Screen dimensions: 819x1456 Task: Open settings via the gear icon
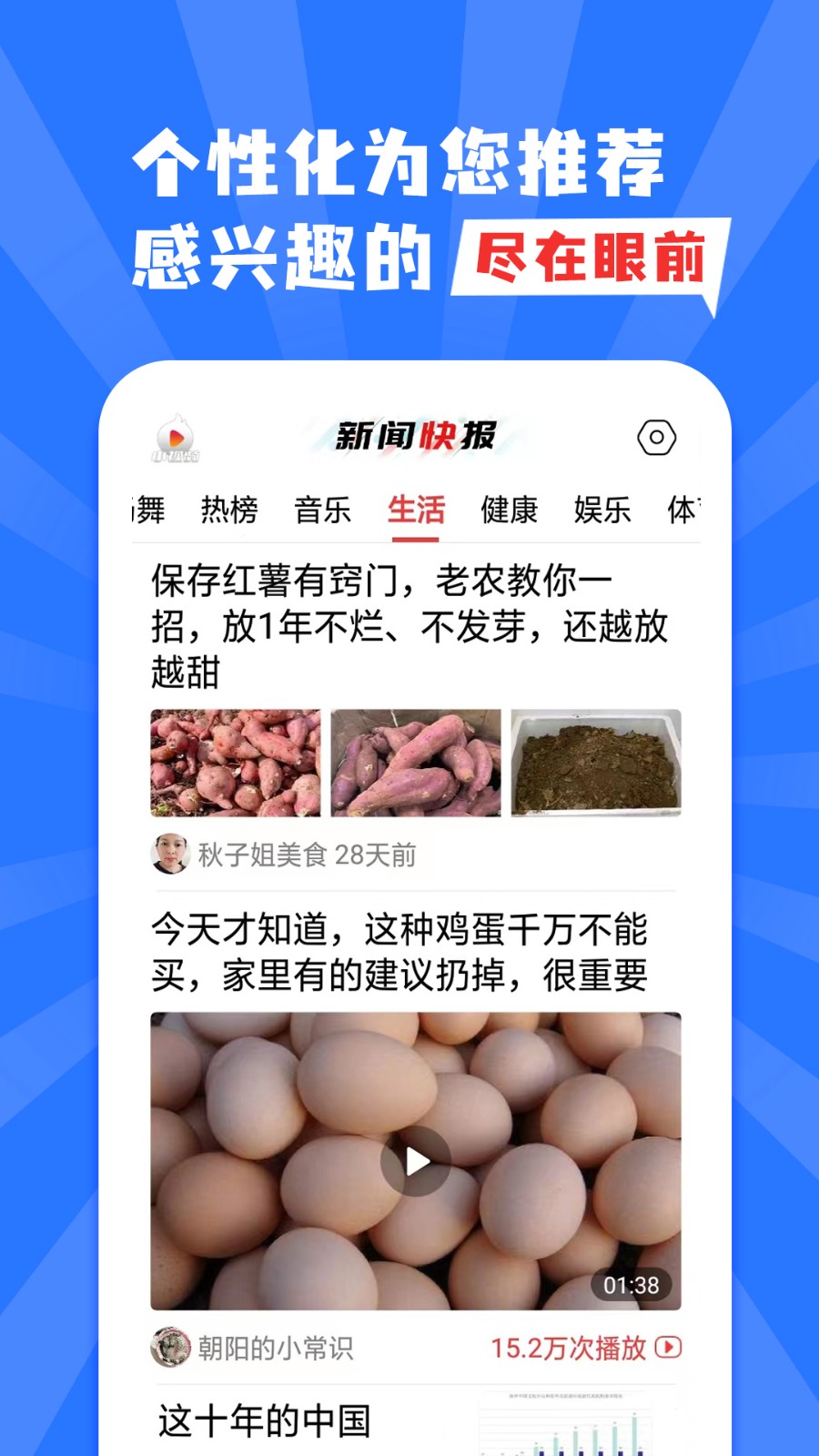pos(658,438)
